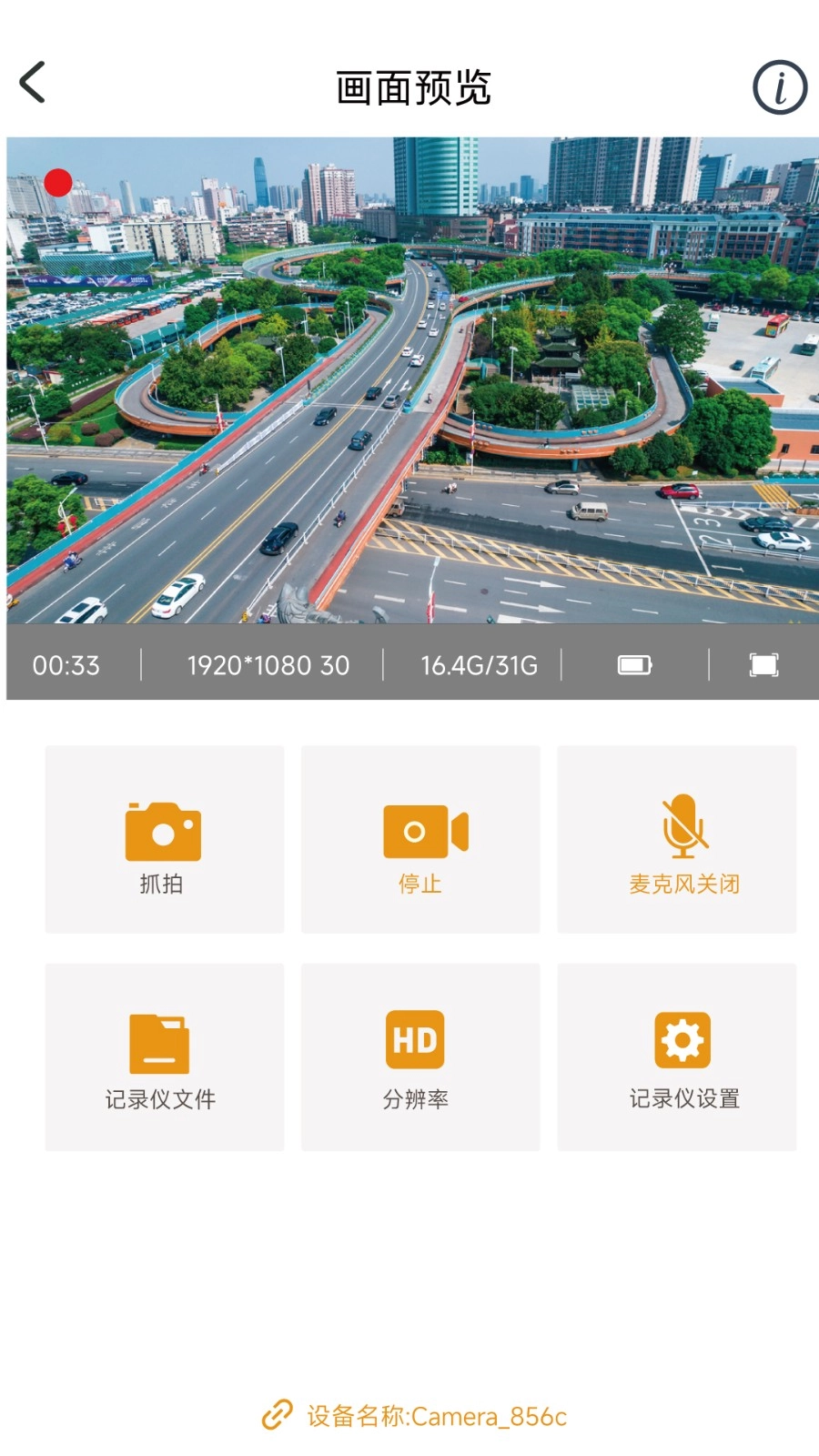Screen dimensions: 819x1456
Task: Enter fullscreen using the expand icon
Action: [x=763, y=664]
